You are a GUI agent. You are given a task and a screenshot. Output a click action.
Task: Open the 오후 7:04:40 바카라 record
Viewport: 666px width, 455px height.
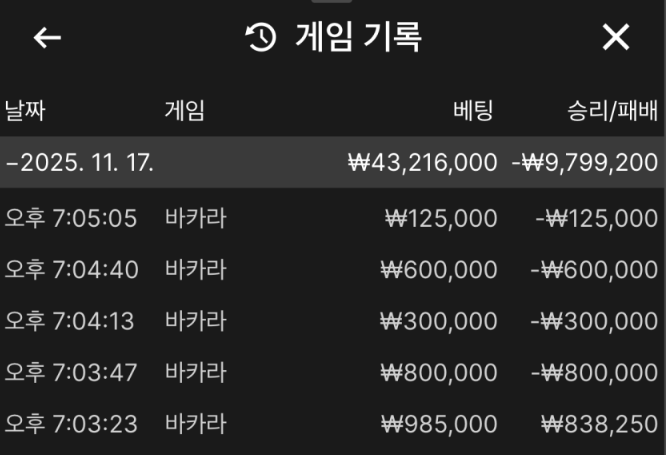[x=332, y=269]
